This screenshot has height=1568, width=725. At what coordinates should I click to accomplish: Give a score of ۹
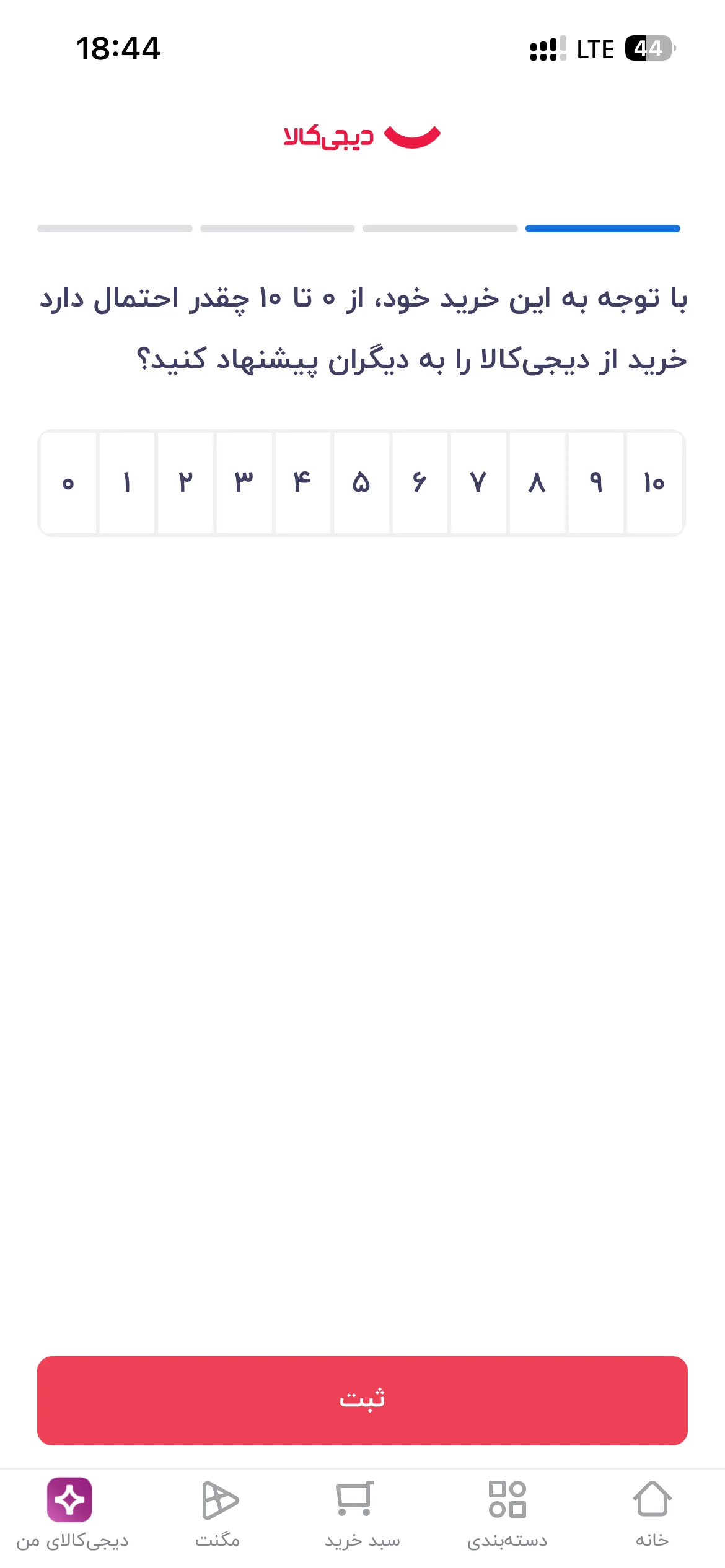595,482
